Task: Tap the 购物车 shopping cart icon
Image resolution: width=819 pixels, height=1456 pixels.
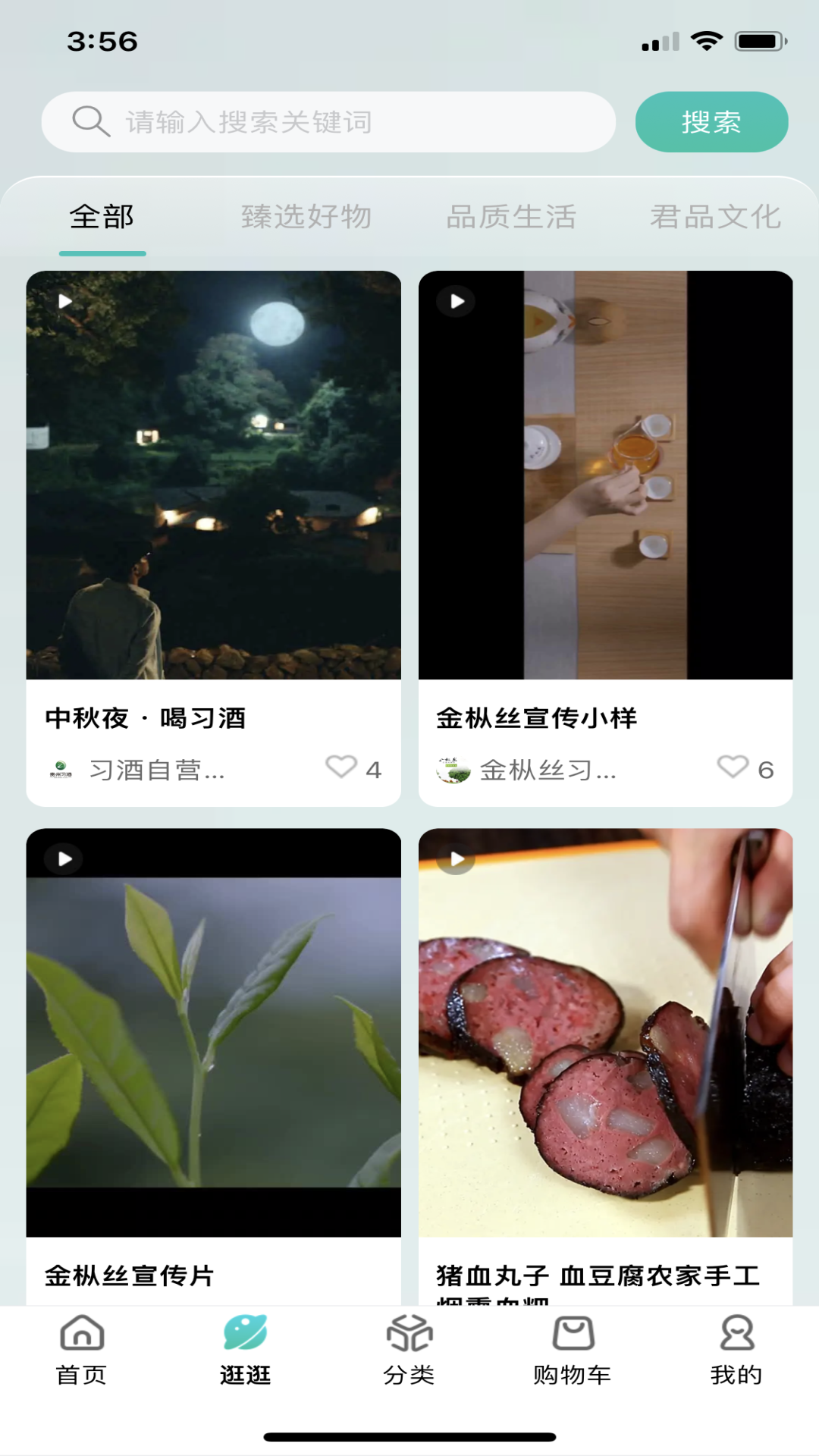Action: click(573, 1342)
